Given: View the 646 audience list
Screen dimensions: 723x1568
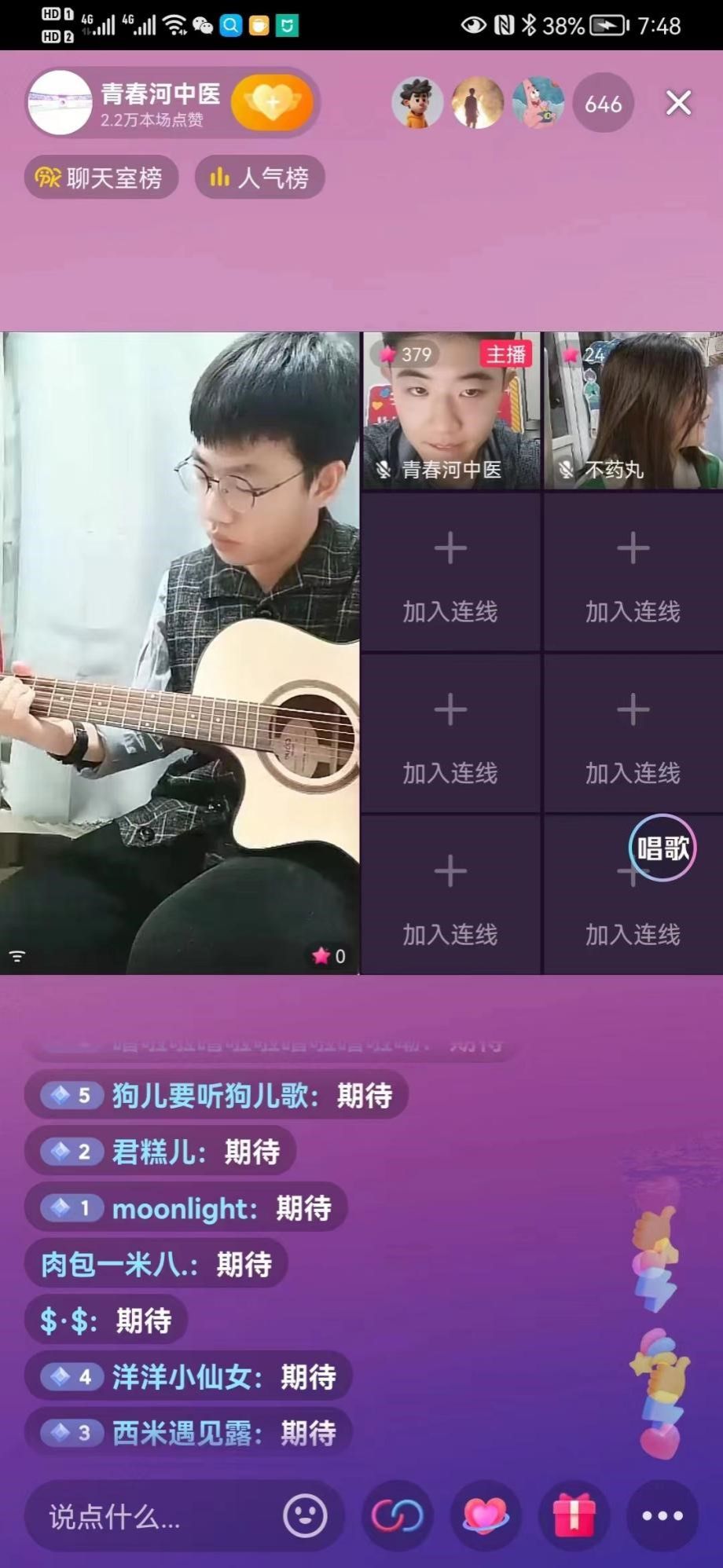Looking at the screenshot, I should tap(603, 103).
